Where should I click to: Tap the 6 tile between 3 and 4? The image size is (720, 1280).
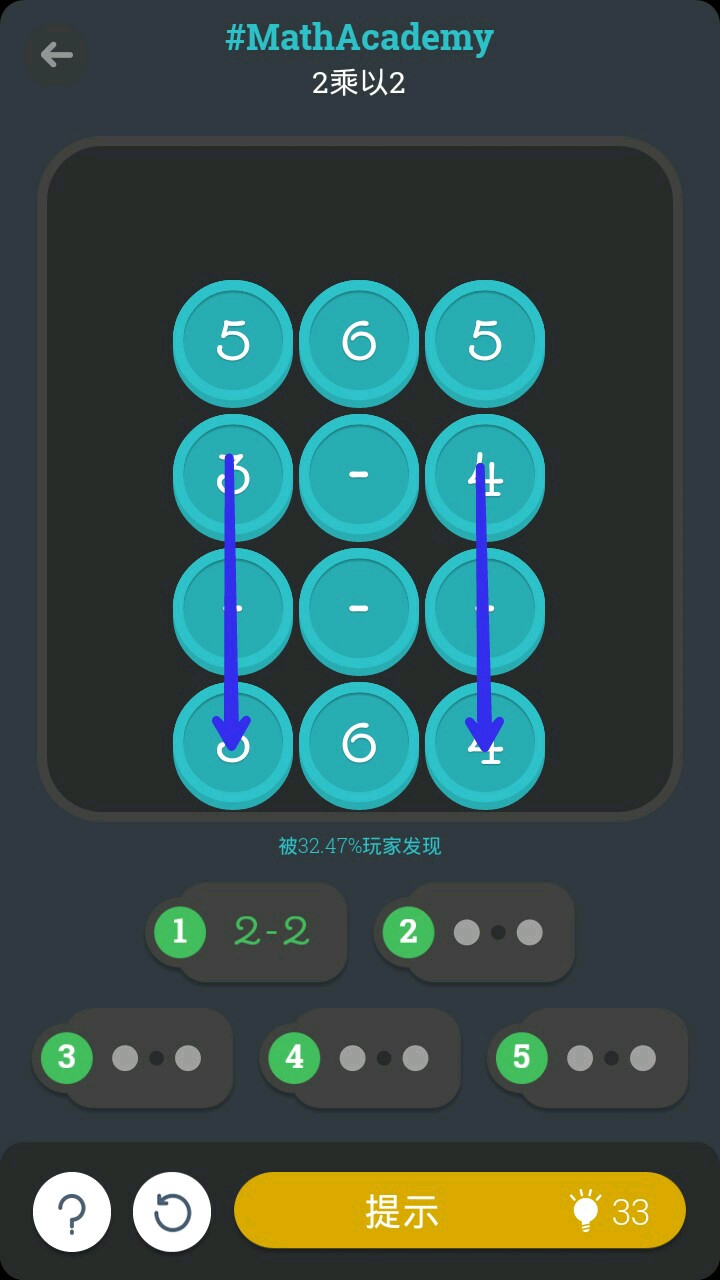[359, 743]
